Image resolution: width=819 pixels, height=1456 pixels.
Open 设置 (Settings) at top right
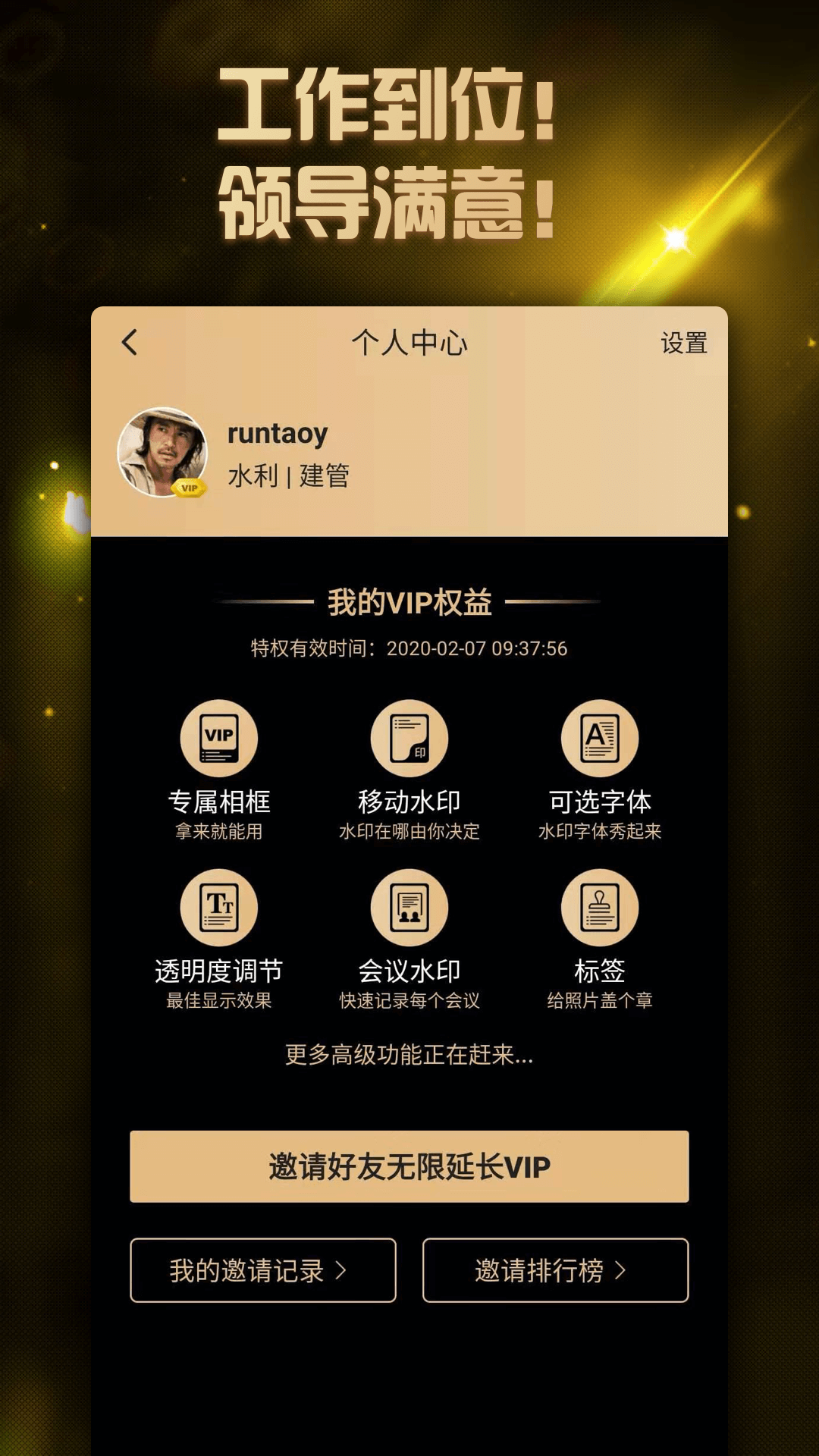684,342
